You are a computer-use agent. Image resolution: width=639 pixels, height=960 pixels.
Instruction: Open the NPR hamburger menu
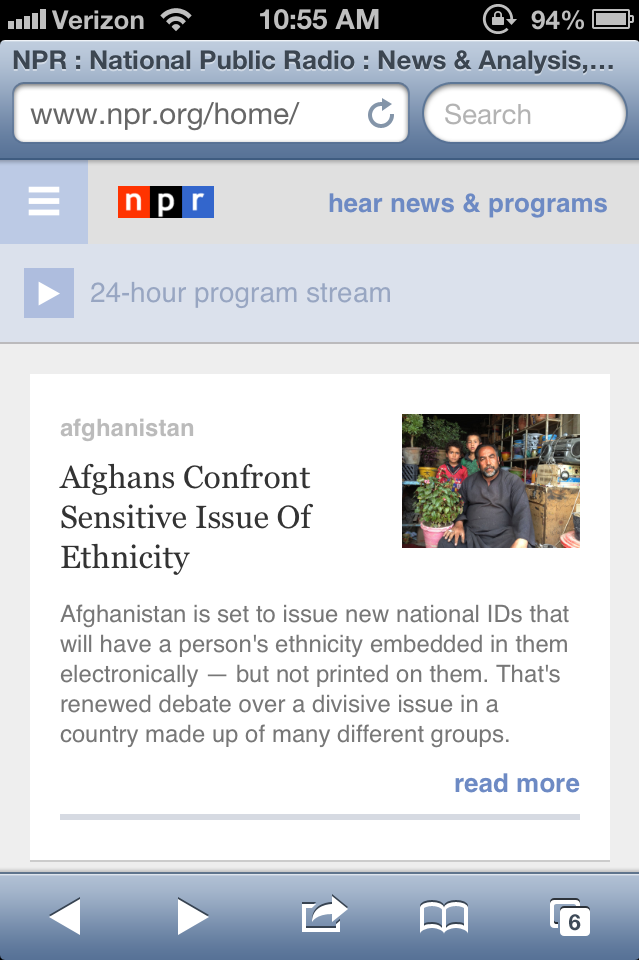point(43,202)
